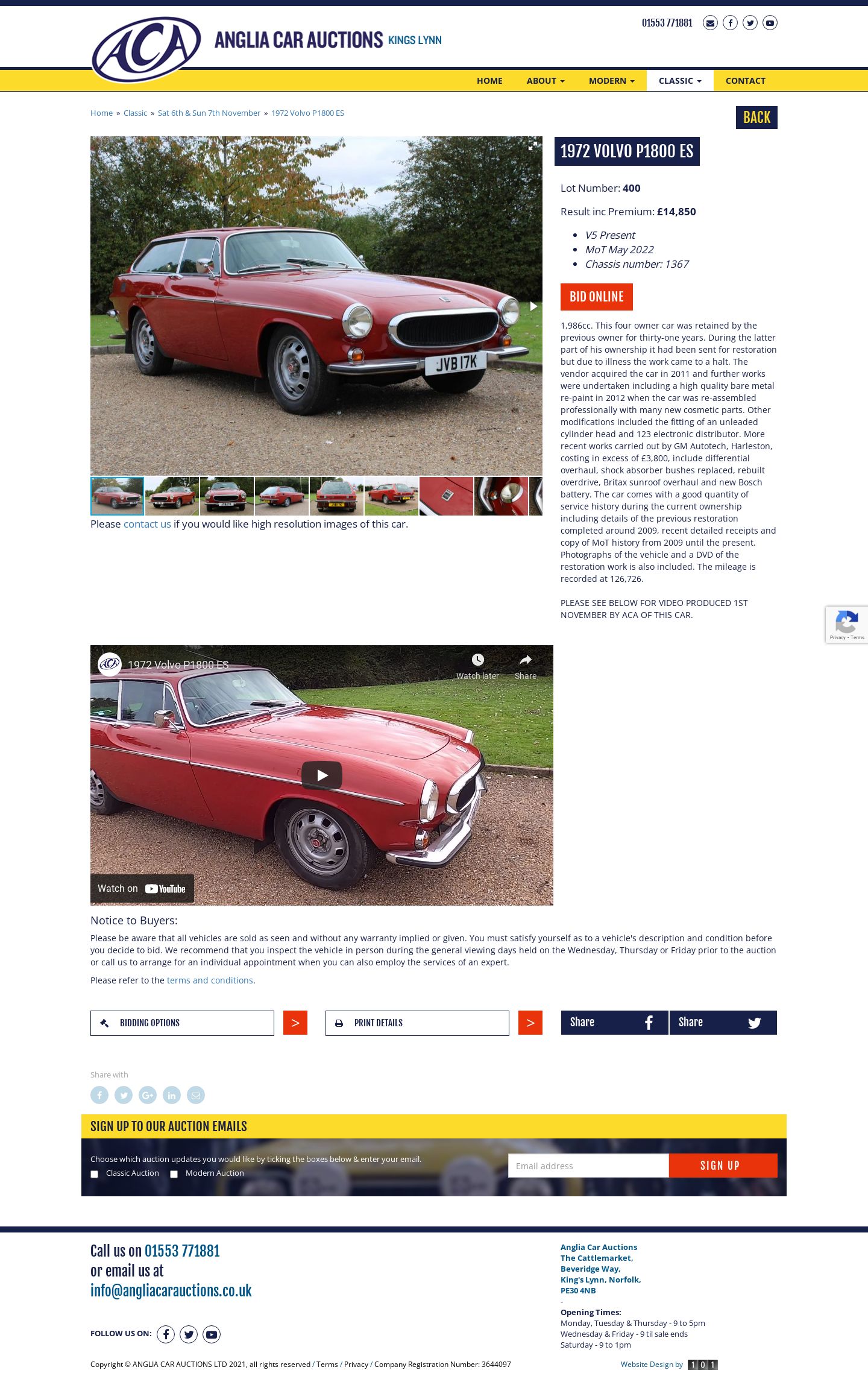Open the main car photo fullscreen
The height and width of the screenshot is (1379, 868).
(x=532, y=146)
